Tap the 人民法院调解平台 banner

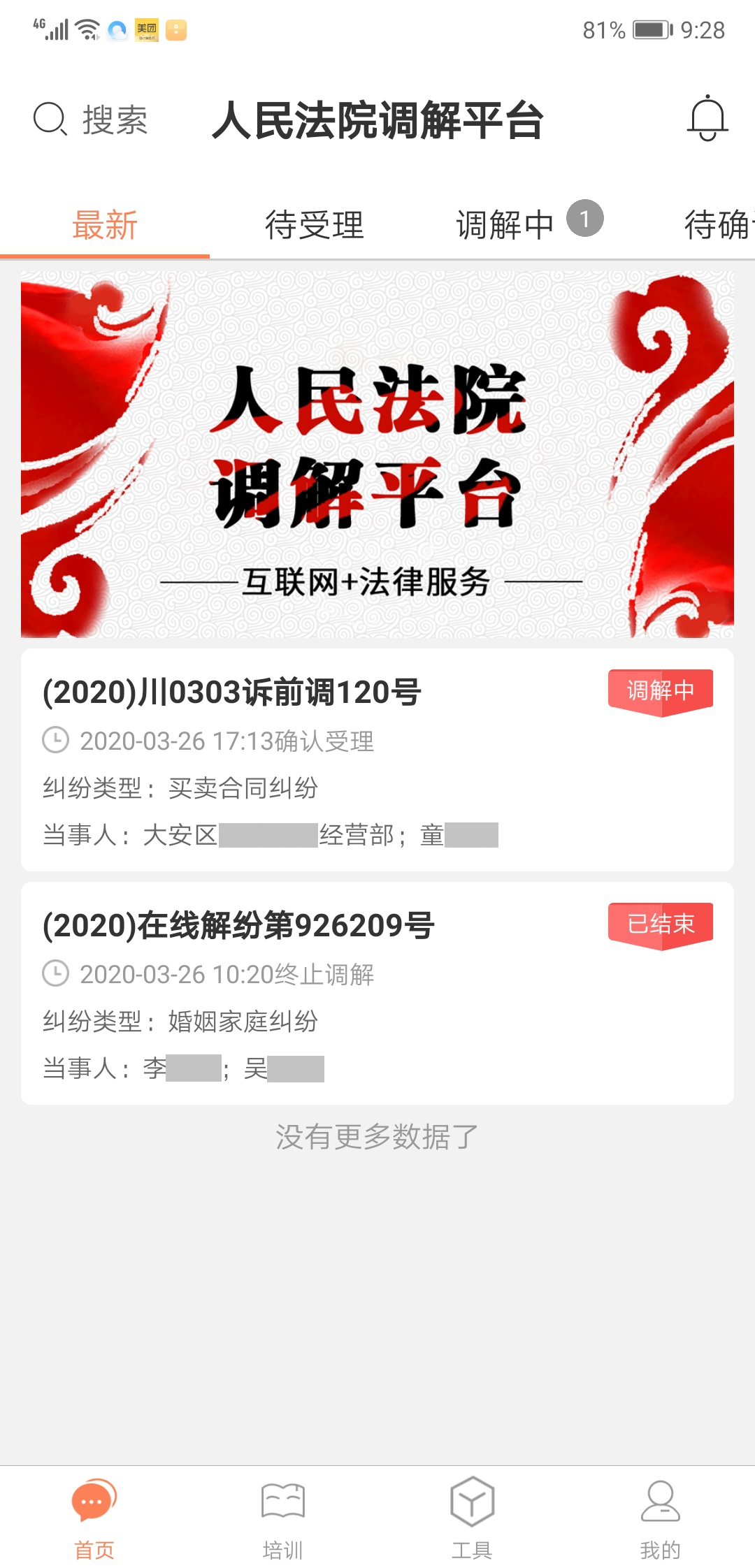[377, 454]
